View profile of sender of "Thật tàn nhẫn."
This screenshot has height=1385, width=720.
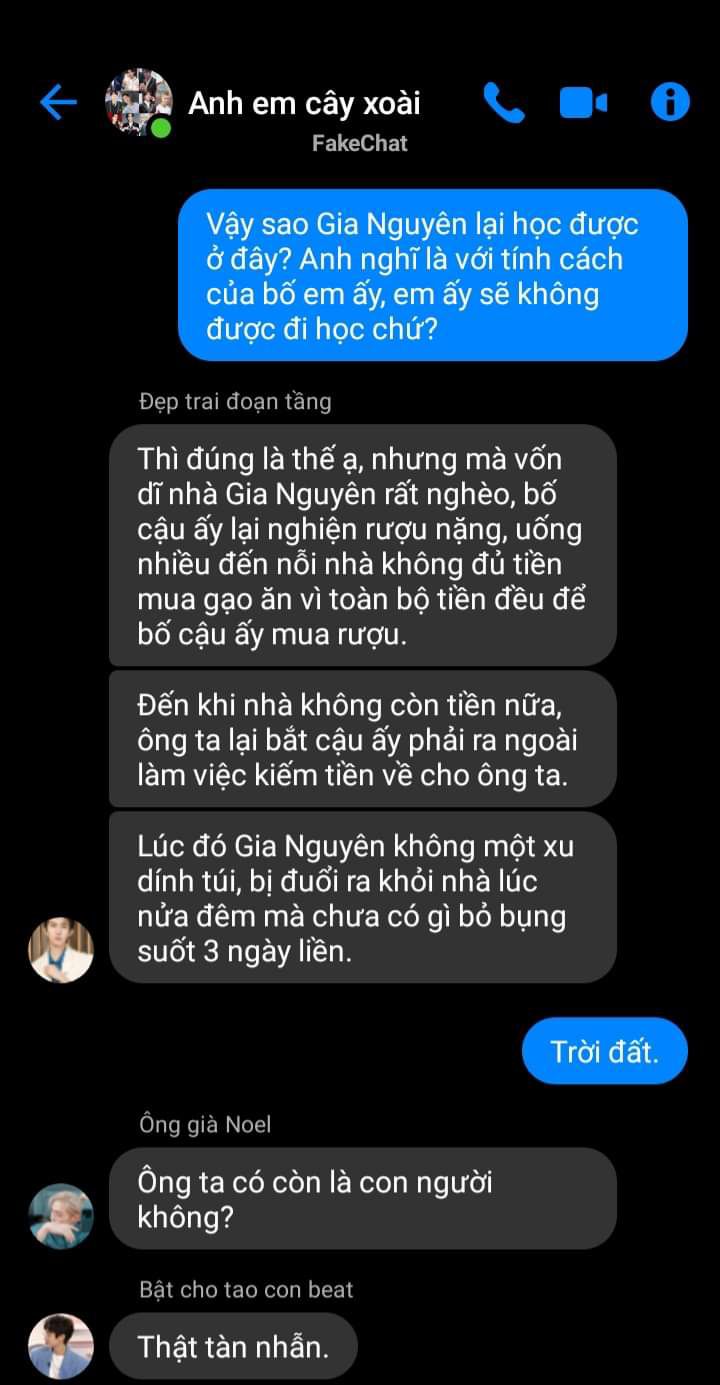[x=61, y=1346]
